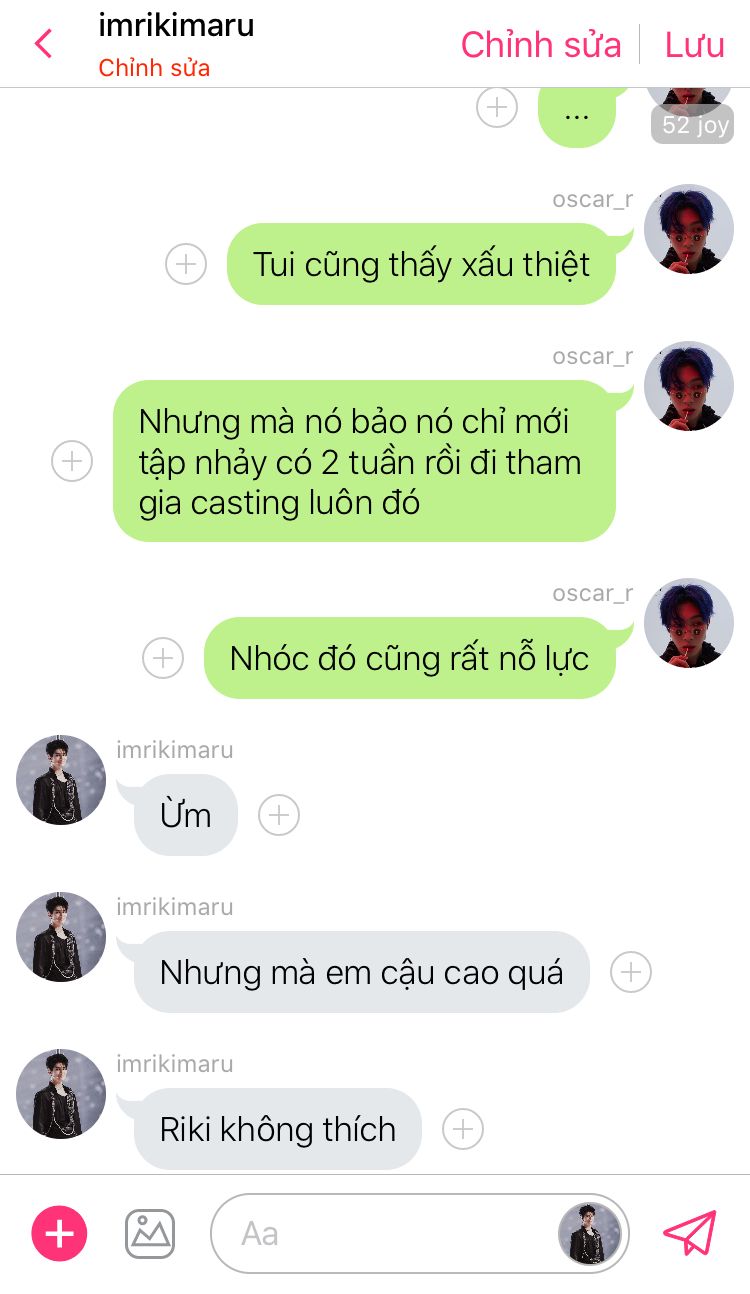This screenshot has height=1294, width=750.
Task: Open the pink add button at bottom
Action: tap(60, 1234)
